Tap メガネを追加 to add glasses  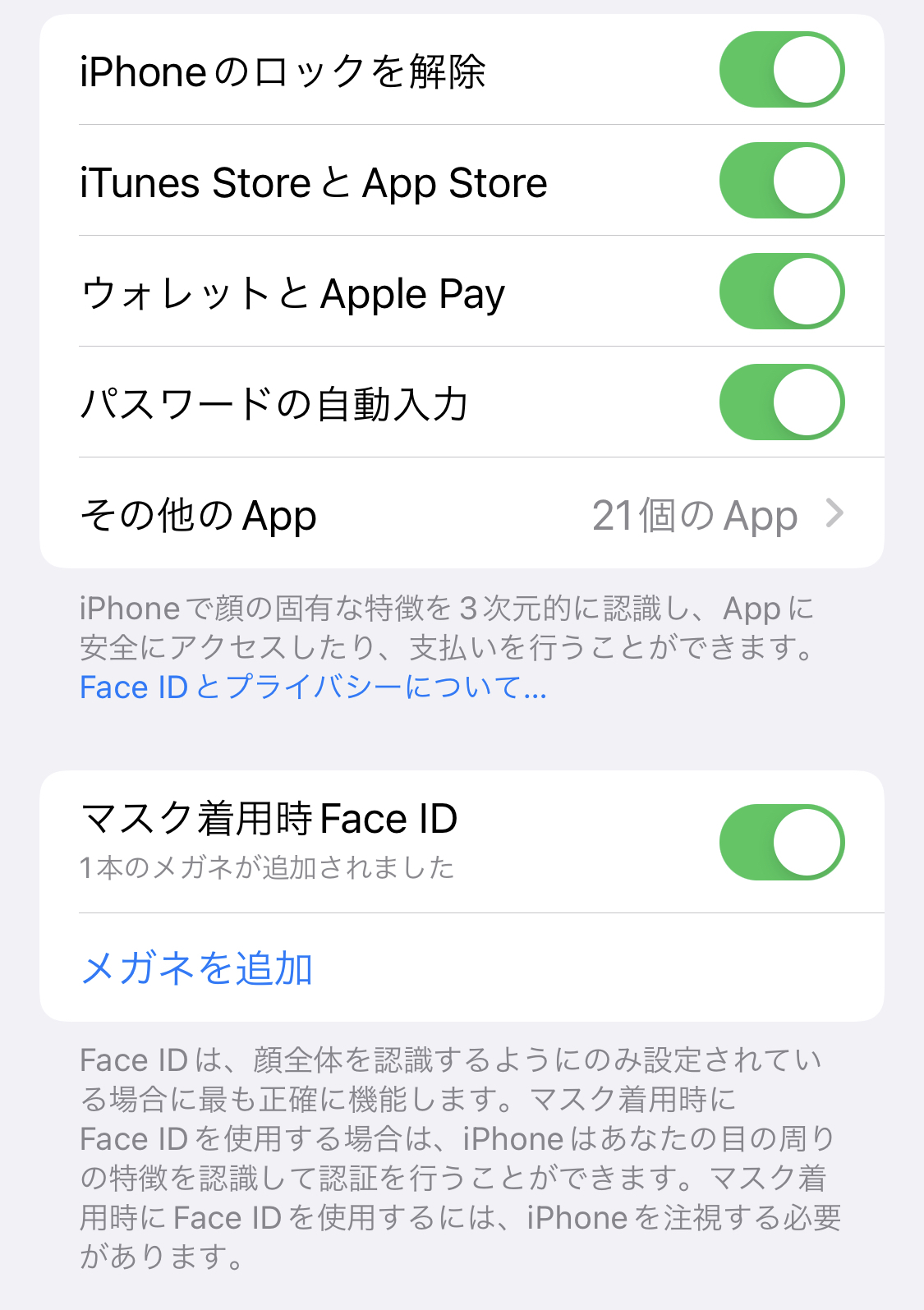tap(197, 968)
